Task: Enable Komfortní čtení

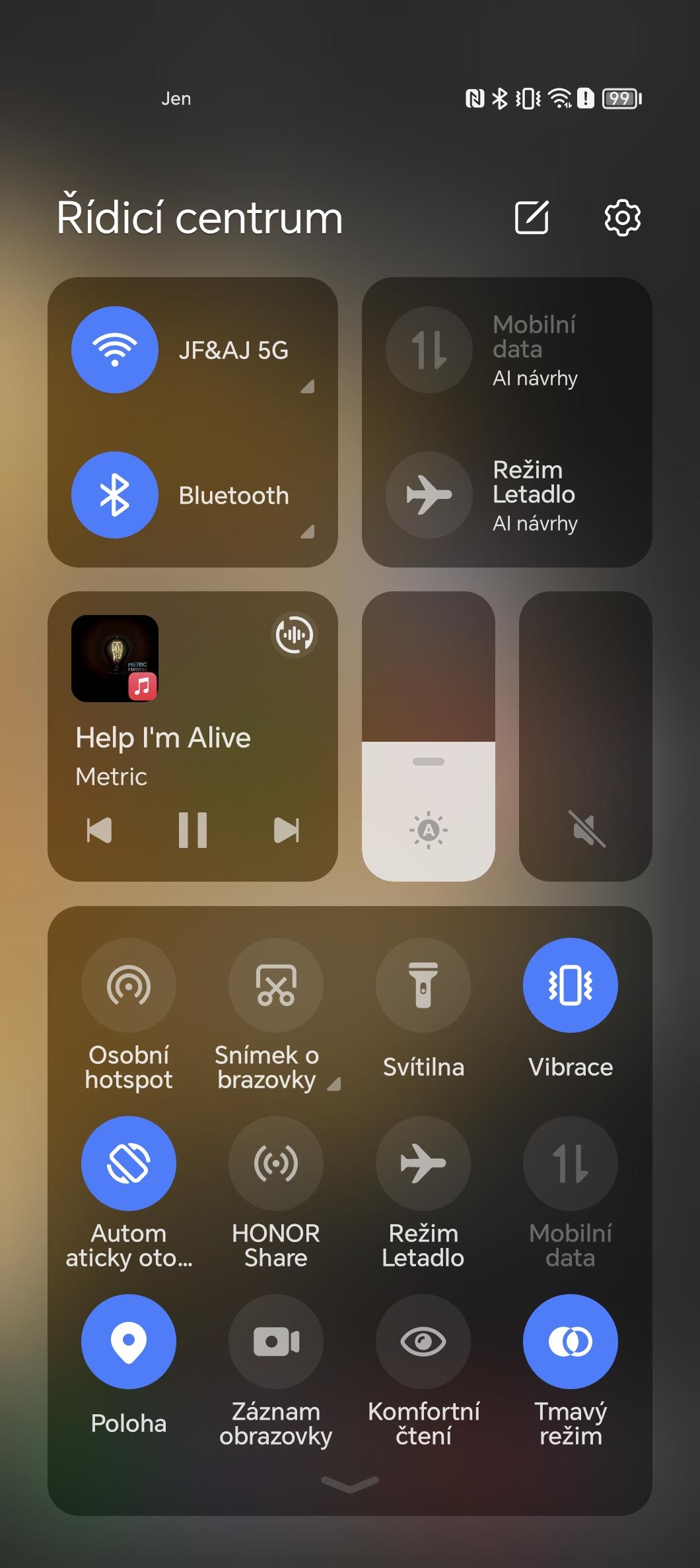Action: [423, 1342]
